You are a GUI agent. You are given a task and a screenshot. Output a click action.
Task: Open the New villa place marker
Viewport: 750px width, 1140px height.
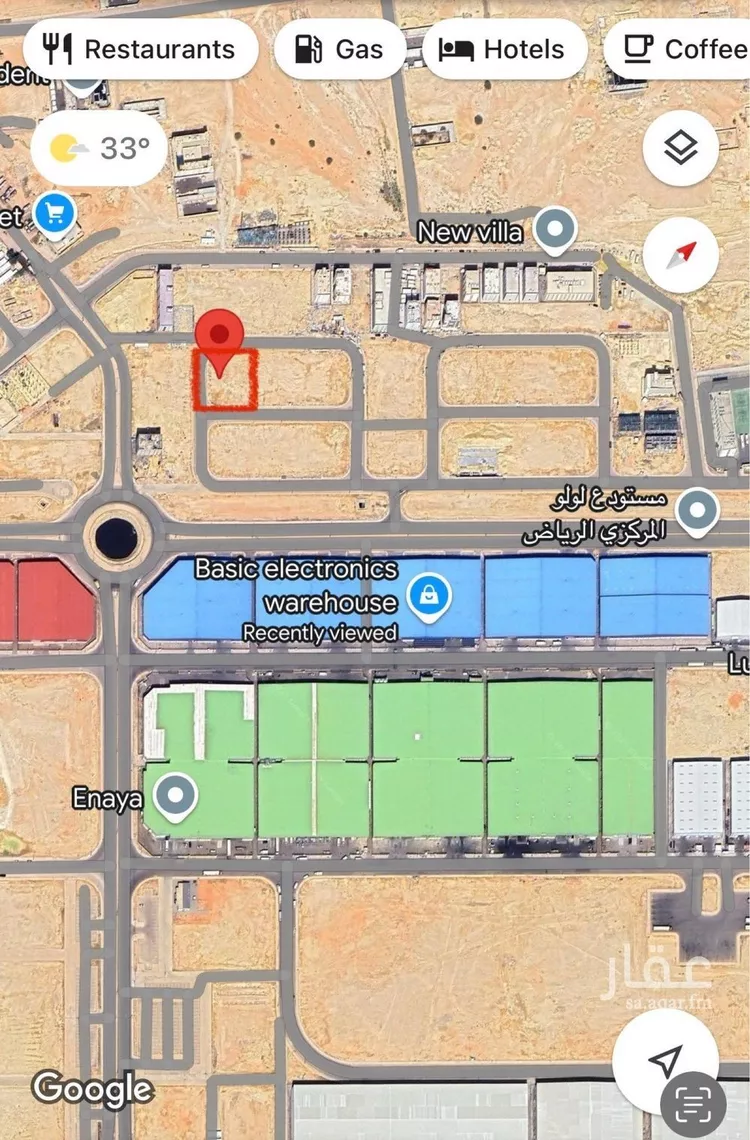553,230
